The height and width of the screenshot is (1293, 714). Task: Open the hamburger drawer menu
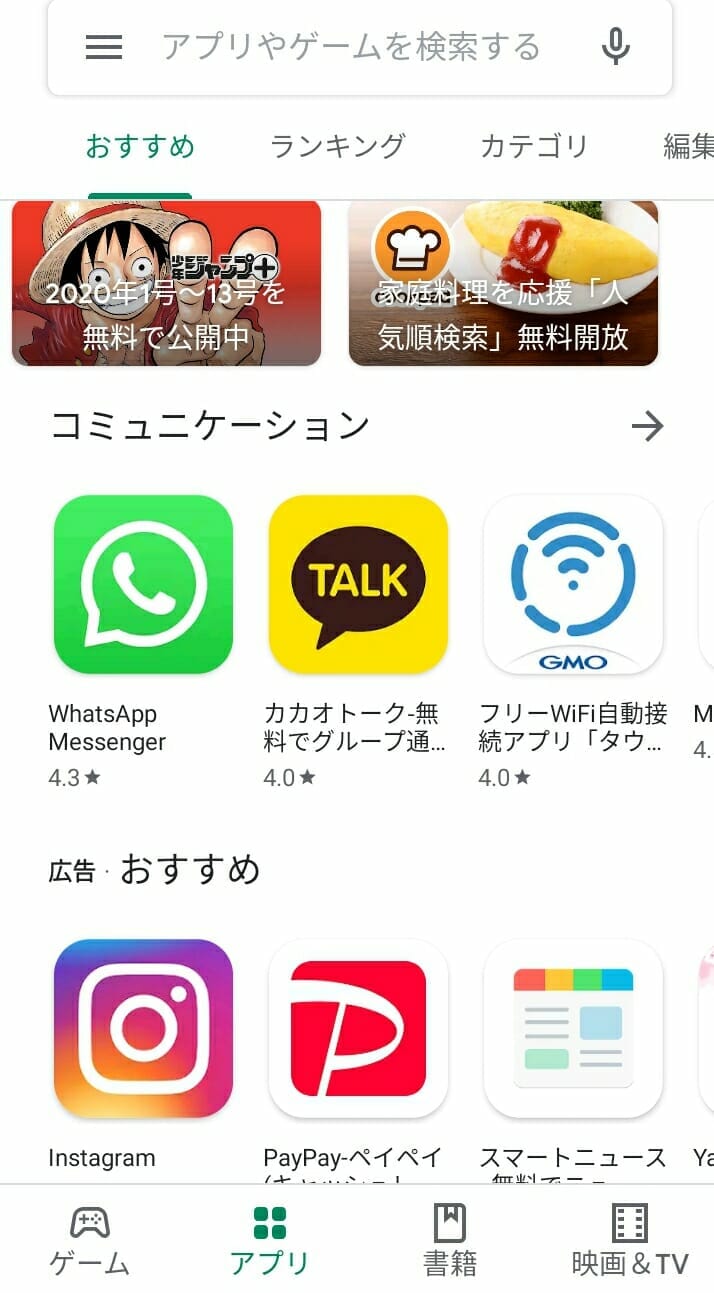104,47
